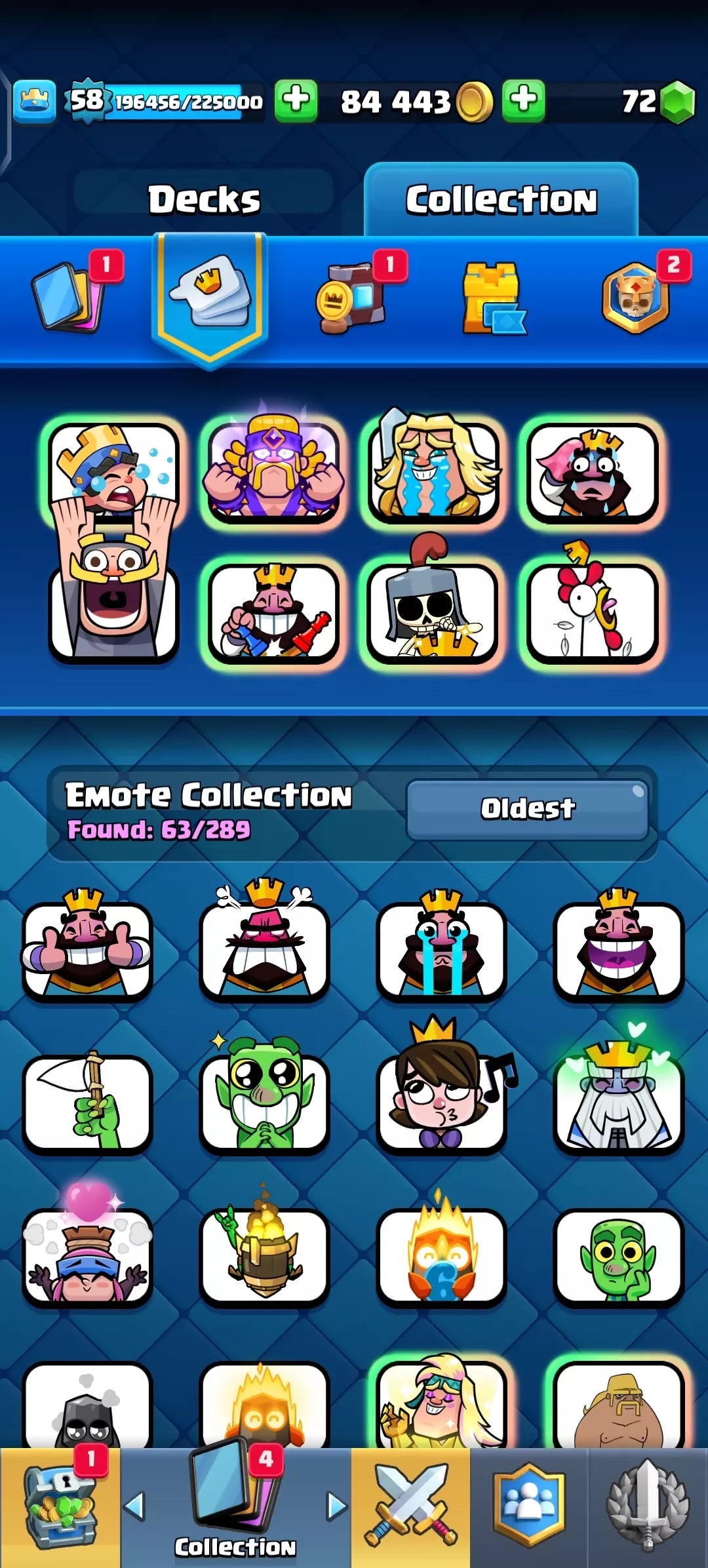Open the tower skins section icon
The width and height of the screenshot is (708, 1568).
pos(493,298)
